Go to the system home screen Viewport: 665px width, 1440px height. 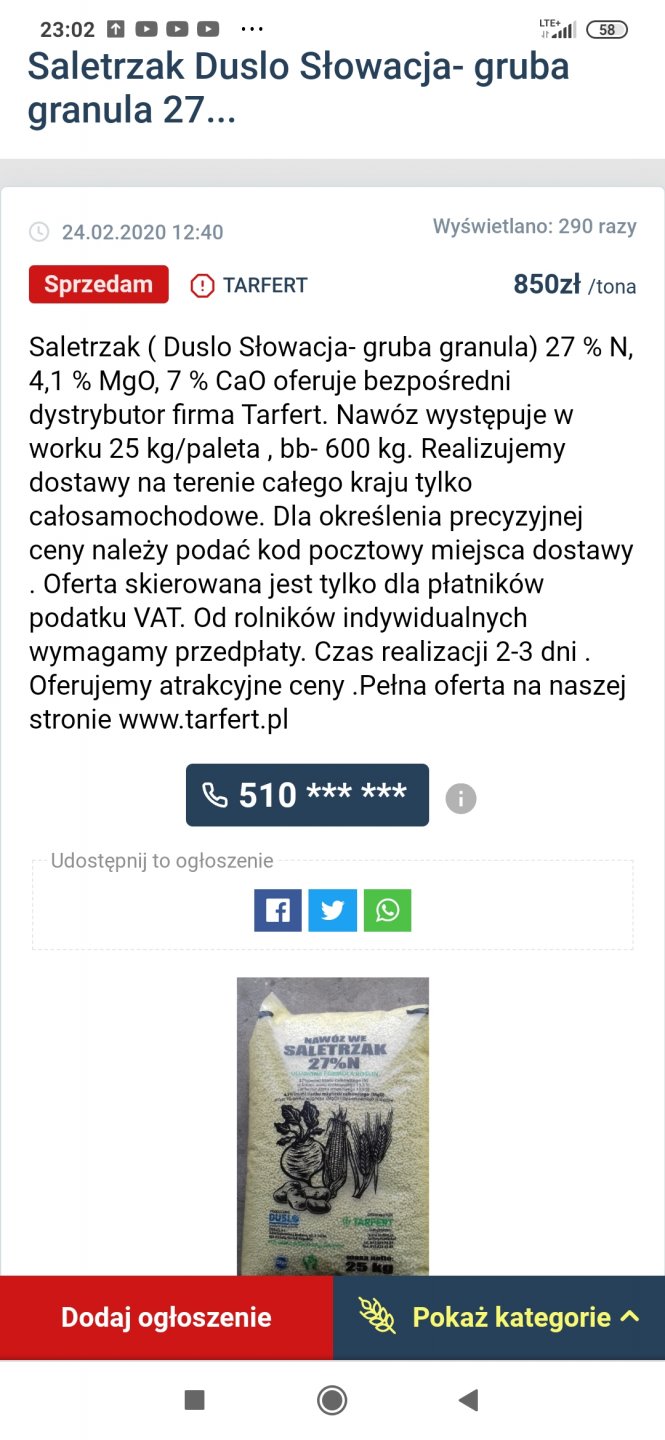tap(332, 1400)
